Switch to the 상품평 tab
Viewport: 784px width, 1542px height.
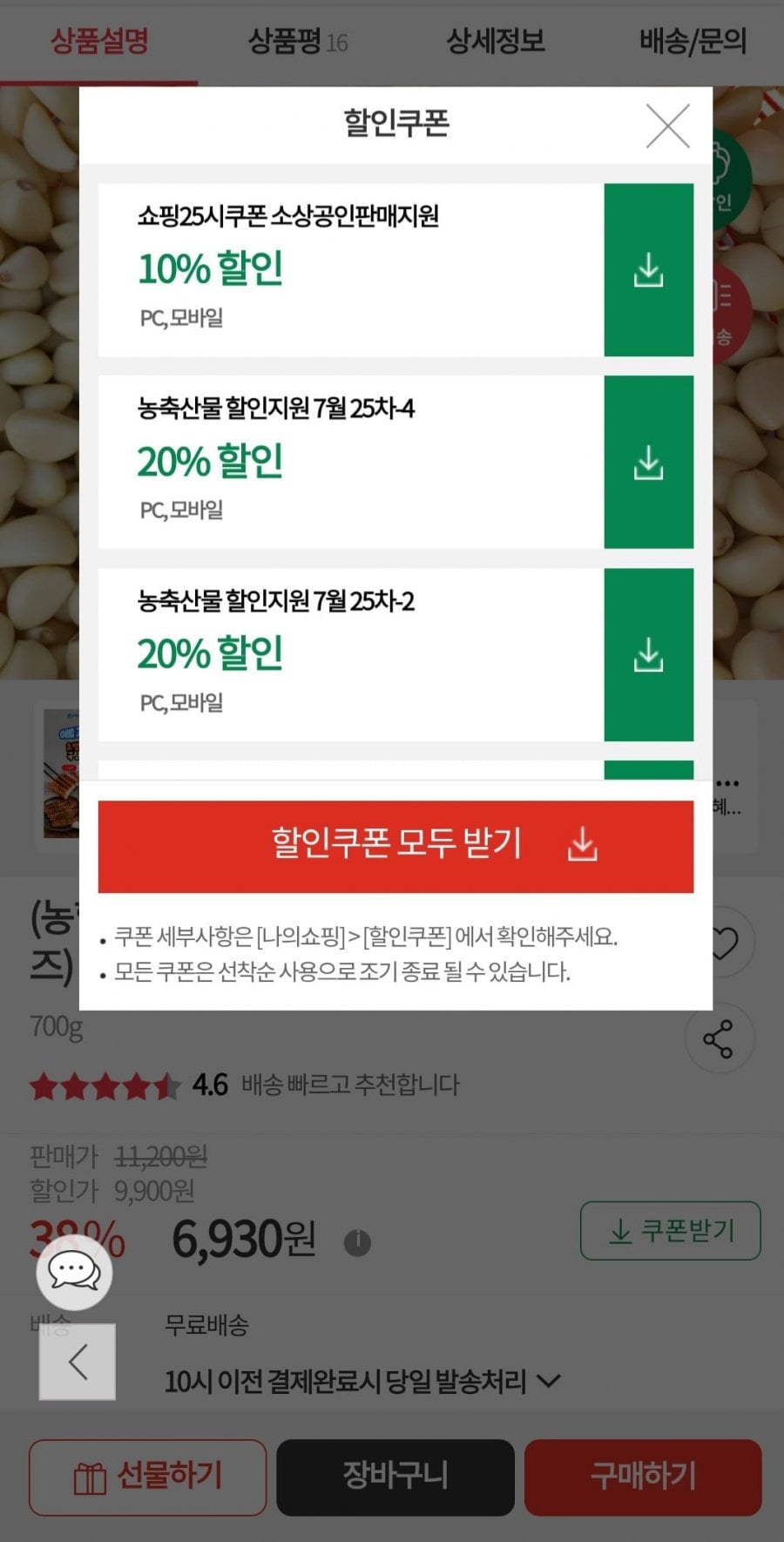coord(297,41)
